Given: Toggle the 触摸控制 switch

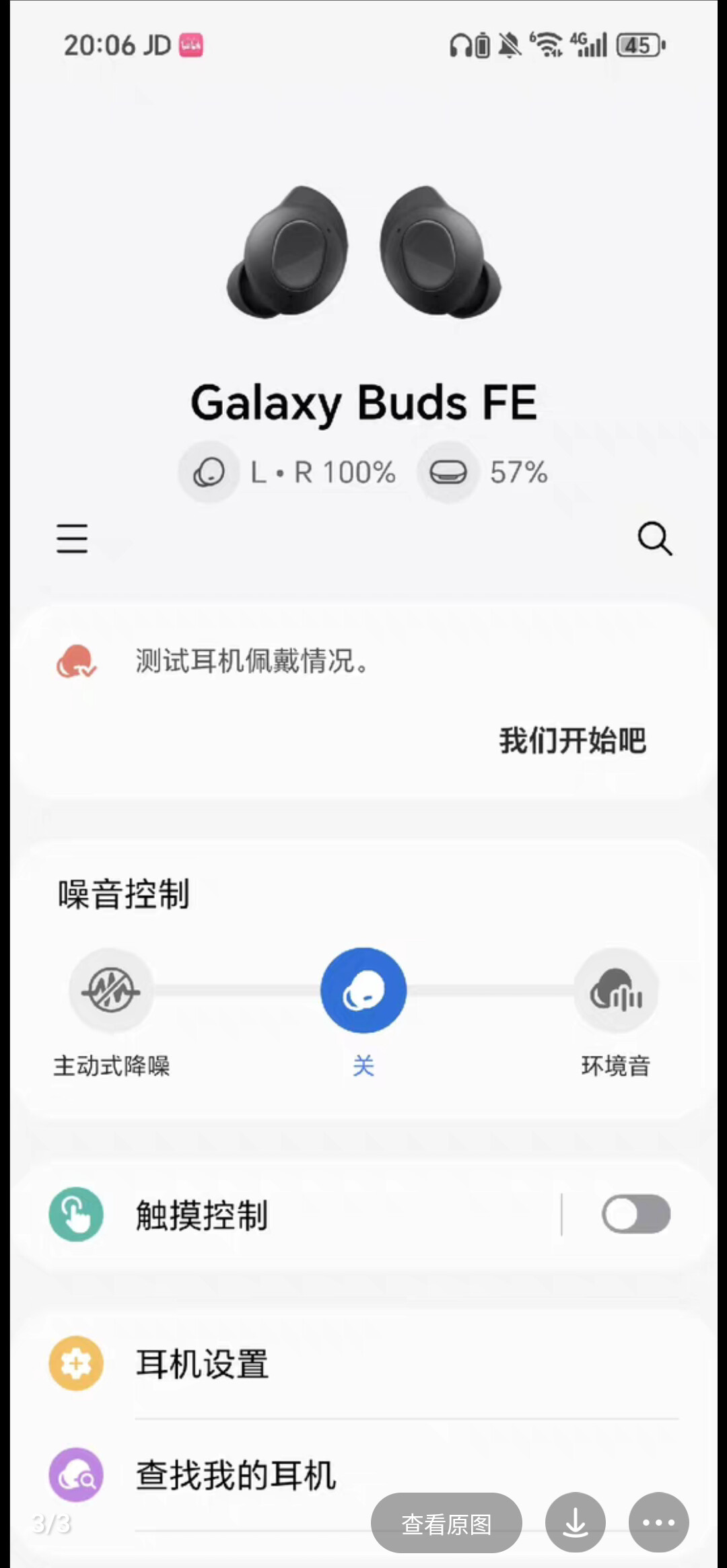Looking at the screenshot, I should pos(636,1214).
